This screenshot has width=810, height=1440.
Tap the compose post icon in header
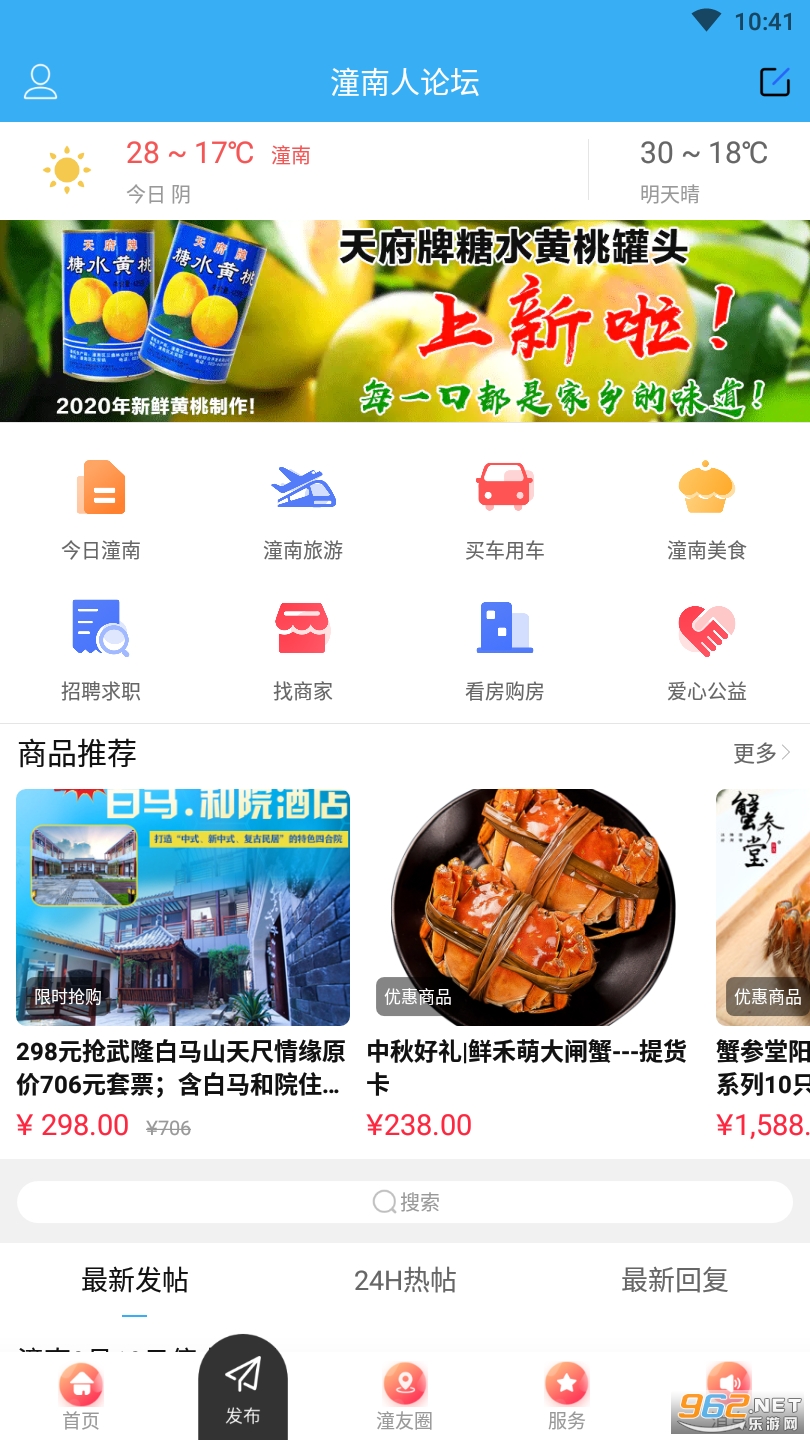click(x=775, y=81)
